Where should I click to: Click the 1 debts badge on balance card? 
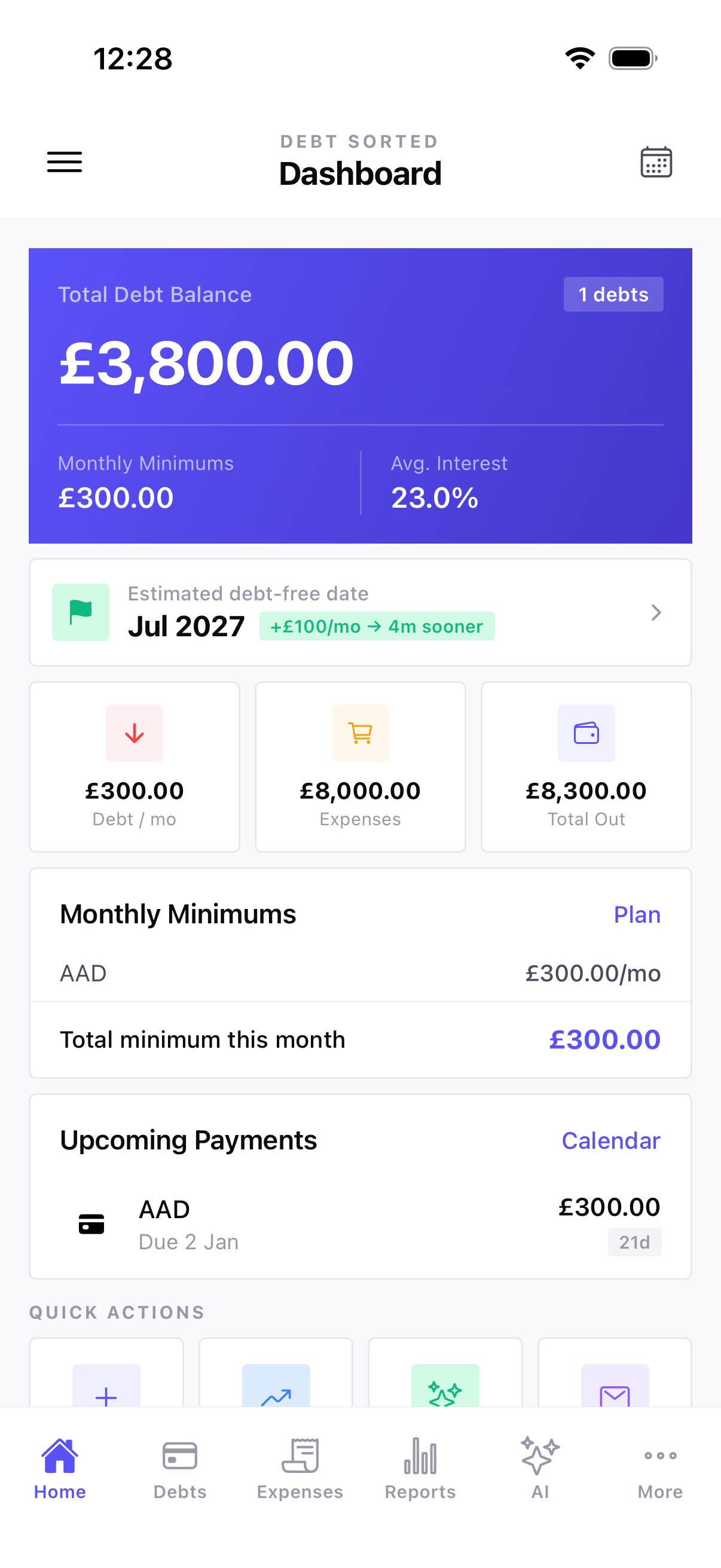click(x=613, y=294)
